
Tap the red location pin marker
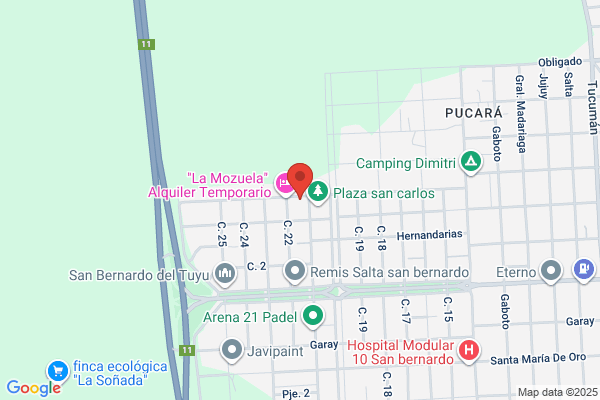pyautogui.click(x=300, y=180)
